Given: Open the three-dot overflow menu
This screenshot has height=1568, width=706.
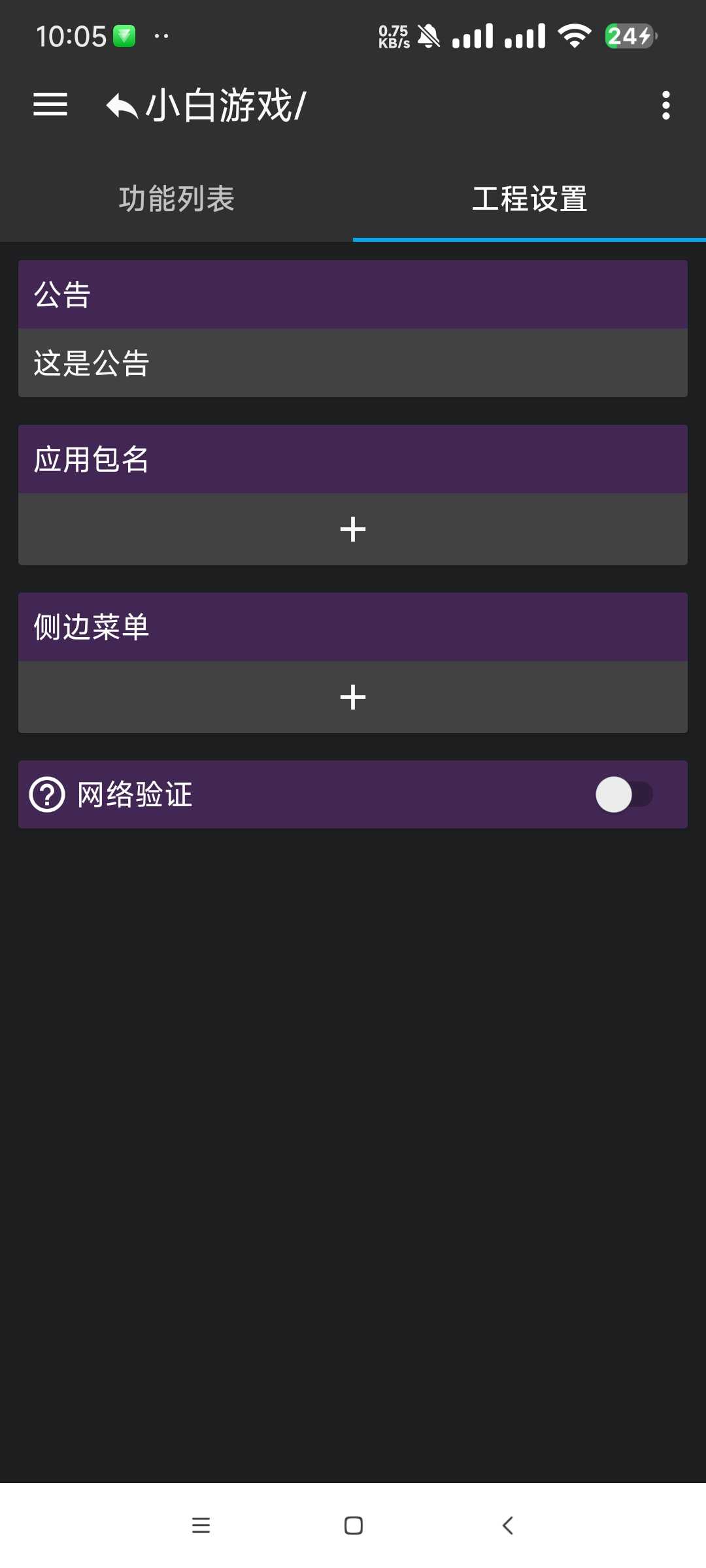Looking at the screenshot, I should pyautogui.click(x=665, y=105).
